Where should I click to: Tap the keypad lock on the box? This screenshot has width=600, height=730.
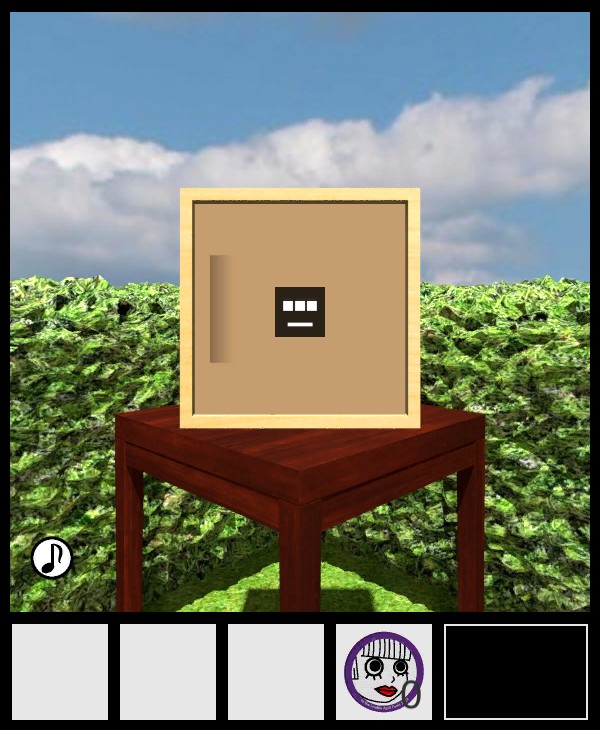[300, 311]
